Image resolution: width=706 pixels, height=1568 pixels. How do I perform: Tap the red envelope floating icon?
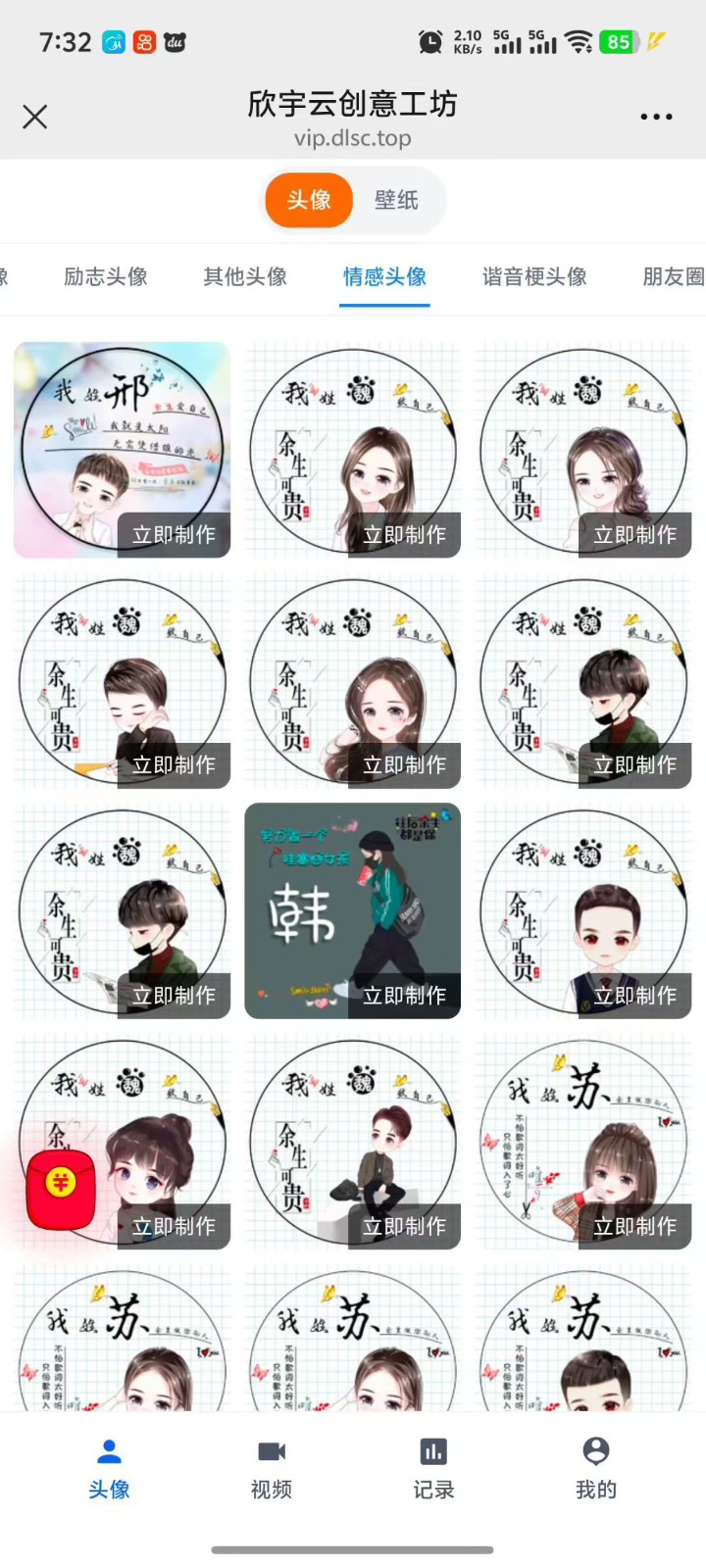pos(61,1189)
